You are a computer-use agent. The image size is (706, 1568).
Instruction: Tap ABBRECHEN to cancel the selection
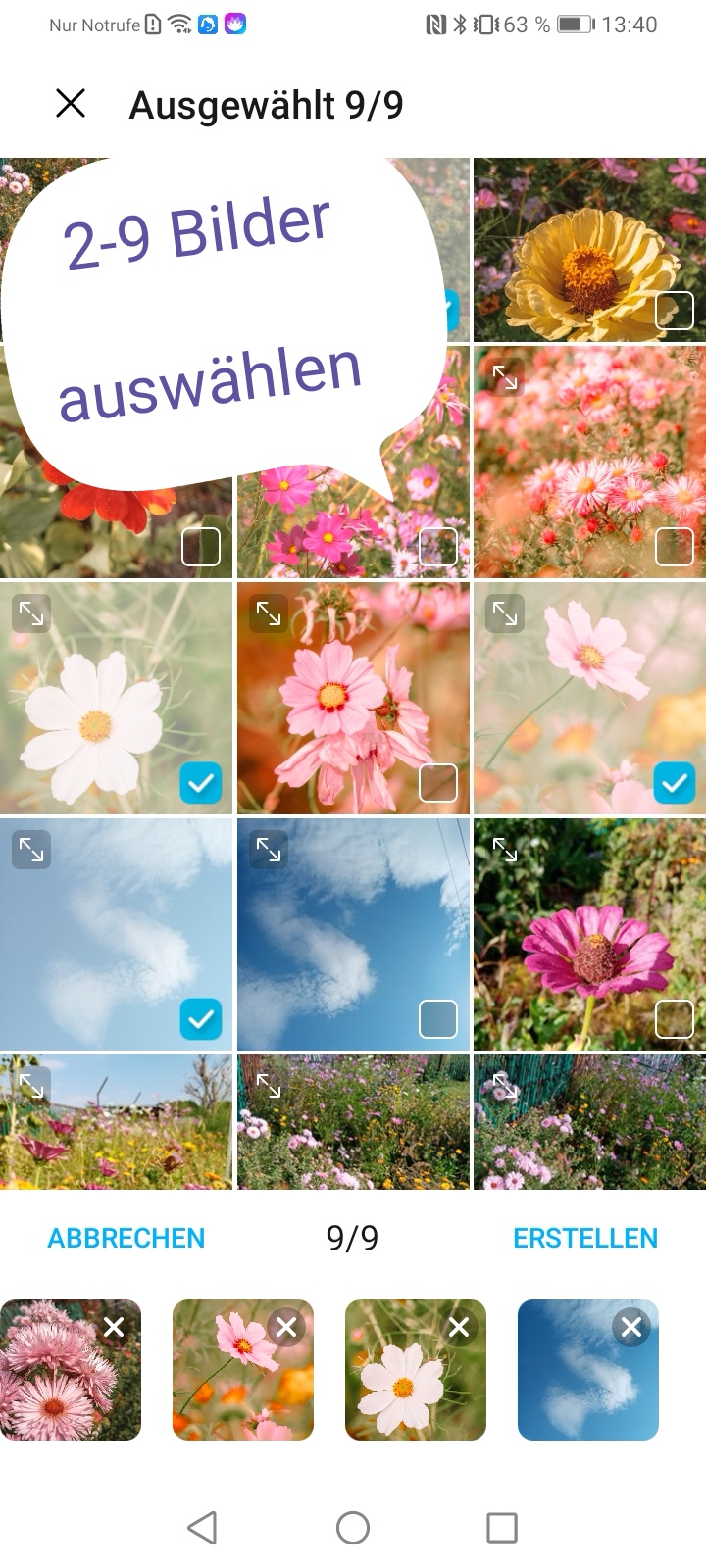pyautogui.click(x=126, y=1238)
